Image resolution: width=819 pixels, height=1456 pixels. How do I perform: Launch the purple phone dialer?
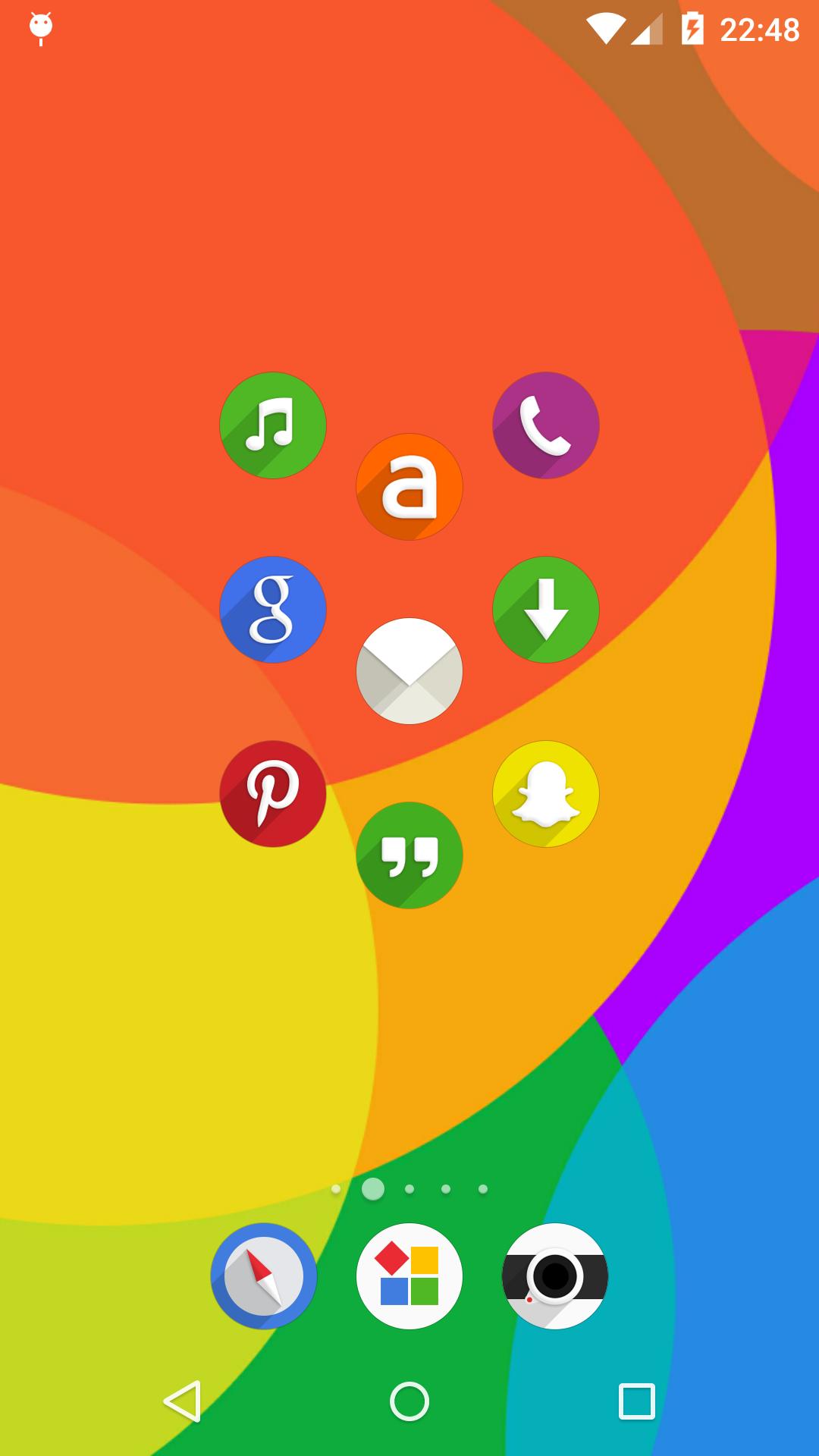point(546,425)
